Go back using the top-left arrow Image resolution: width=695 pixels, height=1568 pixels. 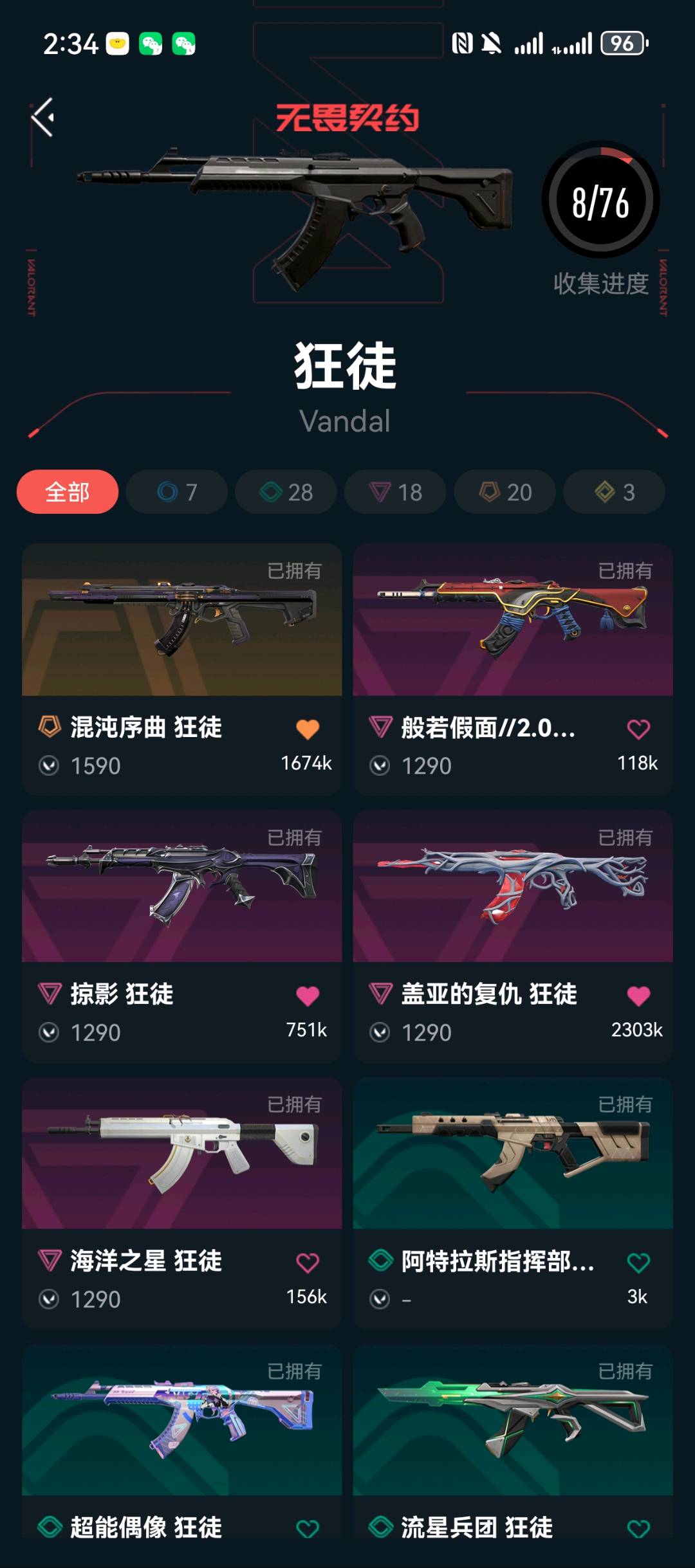[43, 117]
